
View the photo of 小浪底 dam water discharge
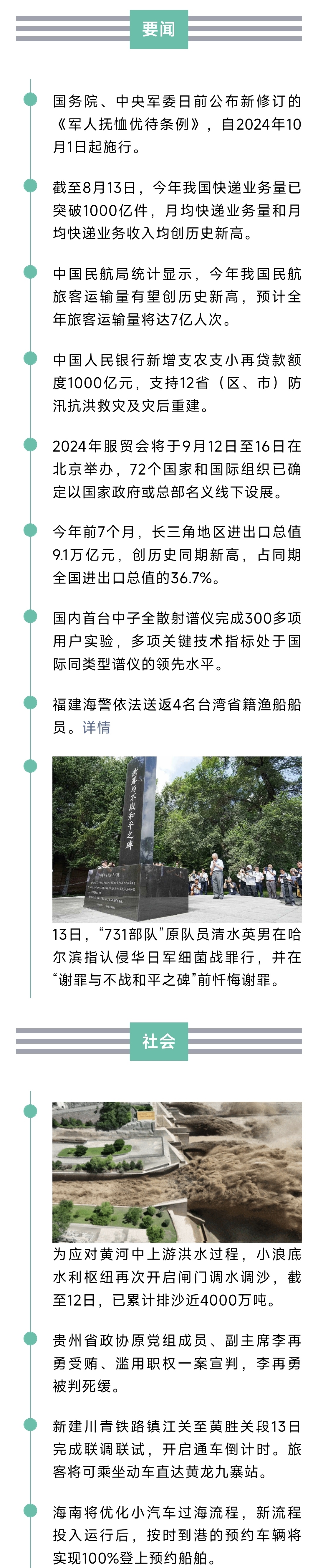point(177,1172)
